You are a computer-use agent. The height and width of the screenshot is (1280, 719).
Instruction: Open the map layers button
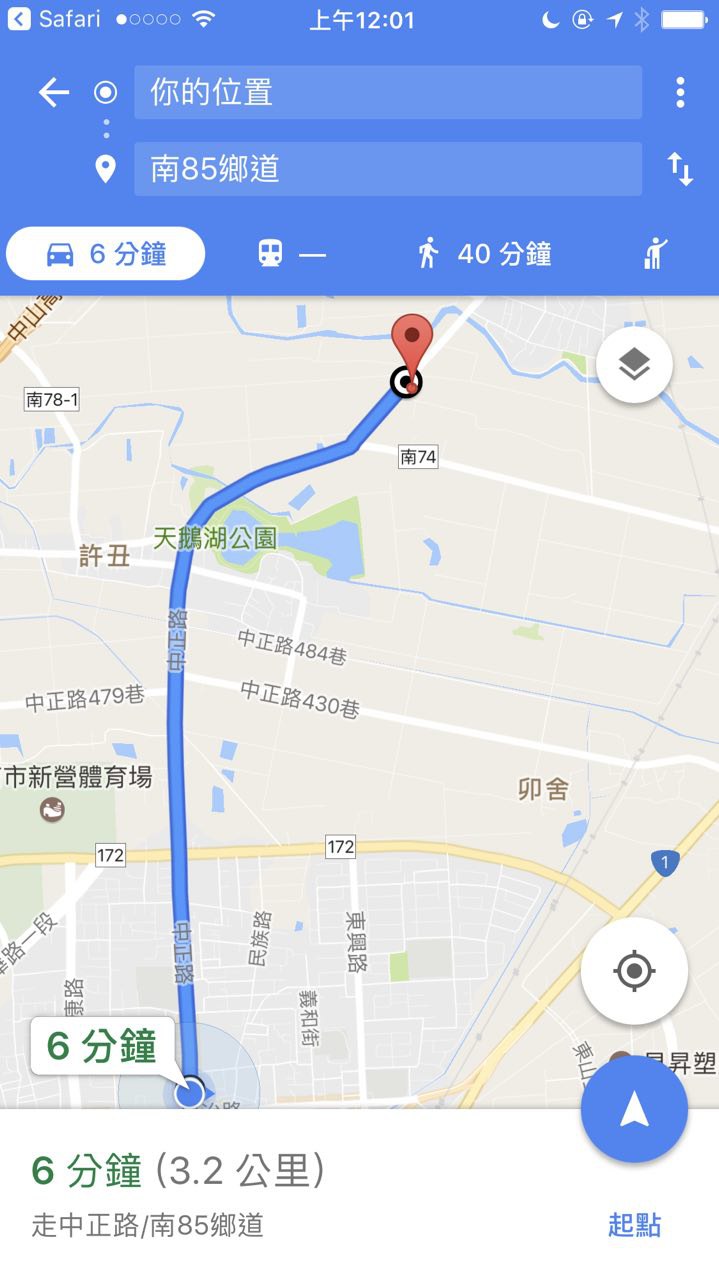point(634,366)
